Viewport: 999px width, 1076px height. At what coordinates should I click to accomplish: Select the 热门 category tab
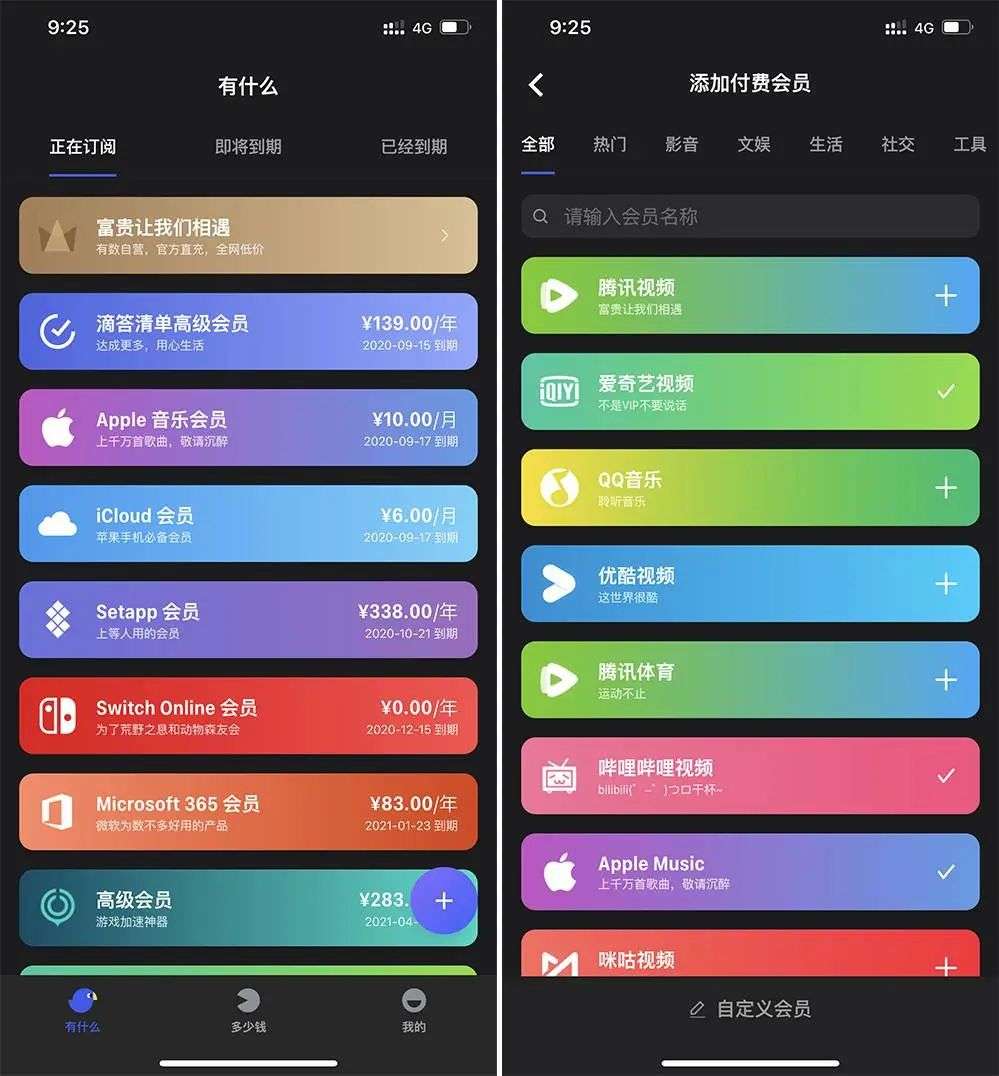(610, 145)
